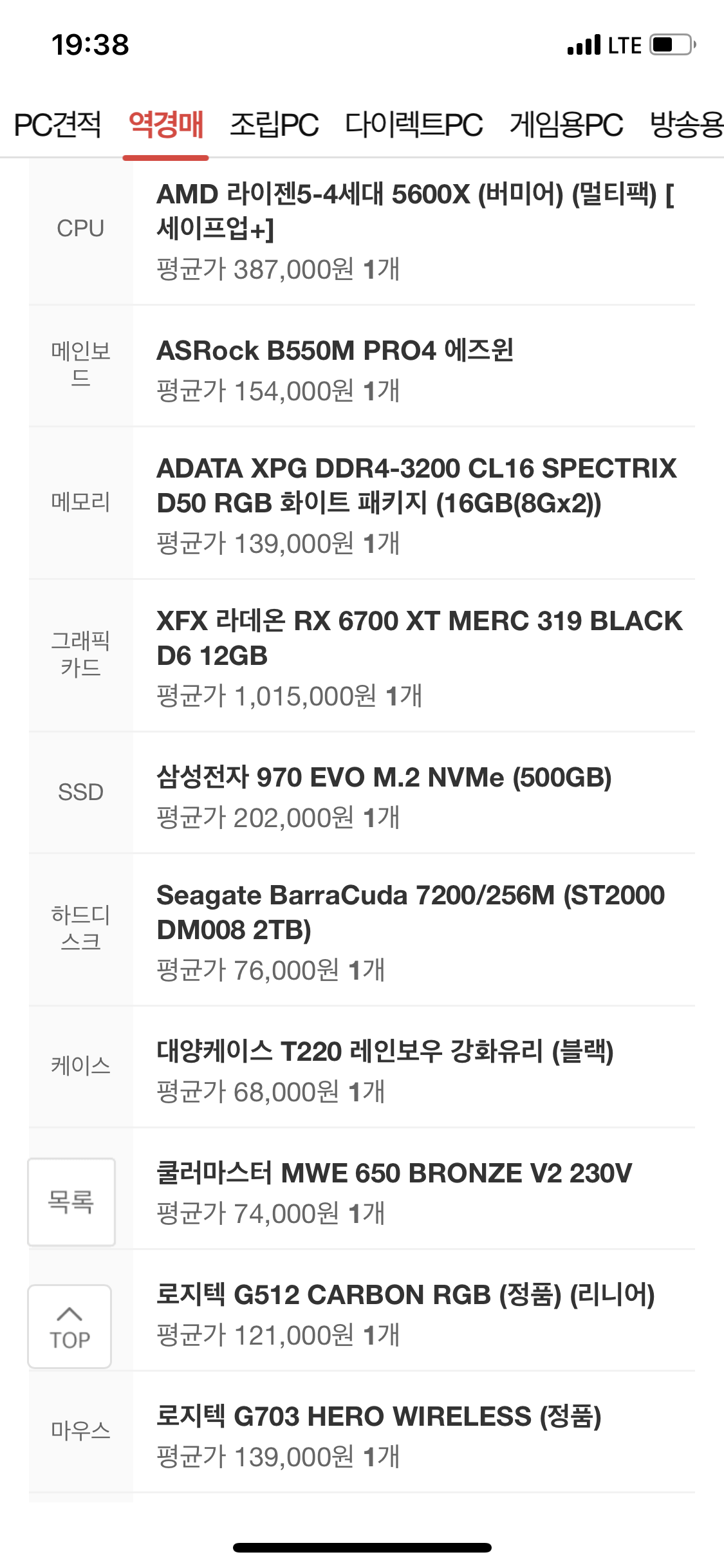Select the 역경매 tab

click(166, 124)
